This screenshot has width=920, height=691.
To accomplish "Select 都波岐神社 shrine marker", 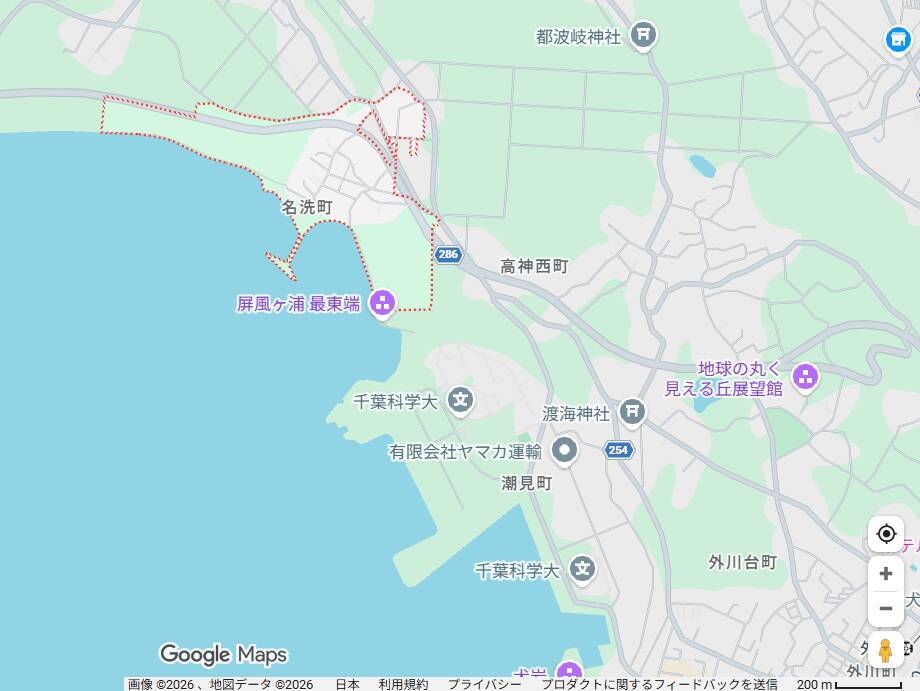I will pyautogui.click(x=644, y=36).
